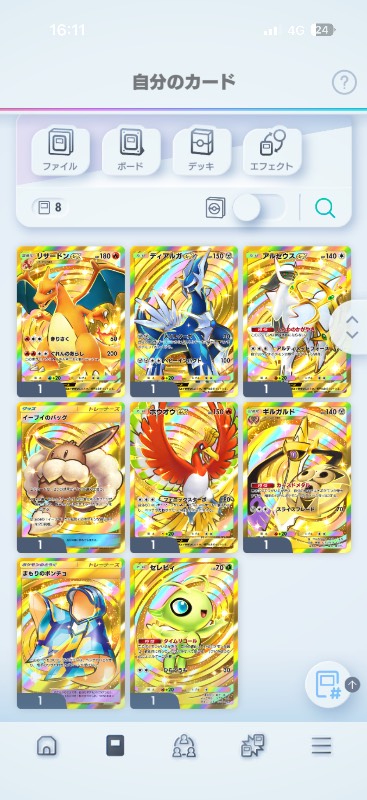Open the イーブイのバッグ trainer card
The image size is (367, 800).
tap(70, 477)
